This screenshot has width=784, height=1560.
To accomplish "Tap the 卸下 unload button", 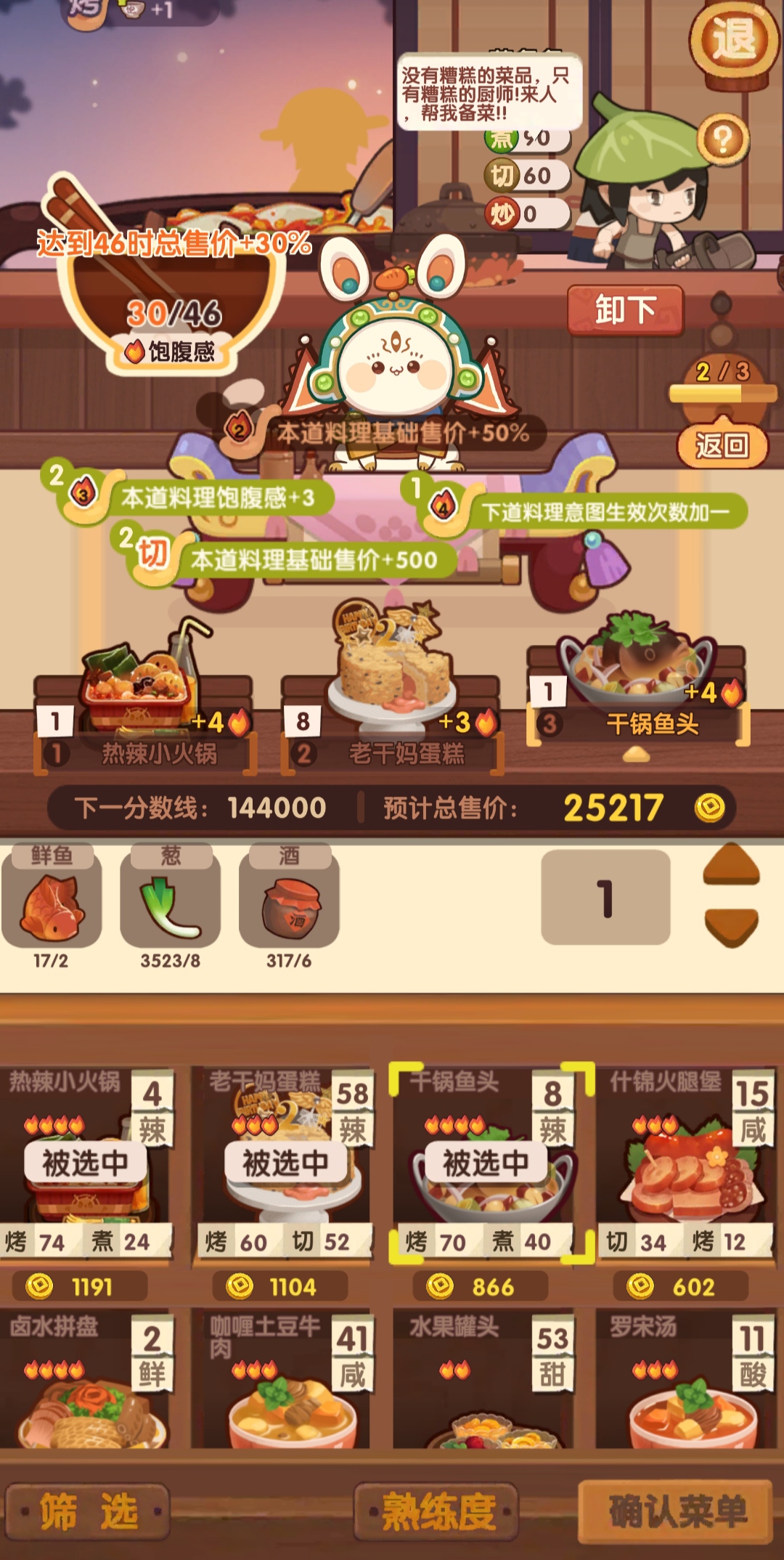I will click(625, 310).
